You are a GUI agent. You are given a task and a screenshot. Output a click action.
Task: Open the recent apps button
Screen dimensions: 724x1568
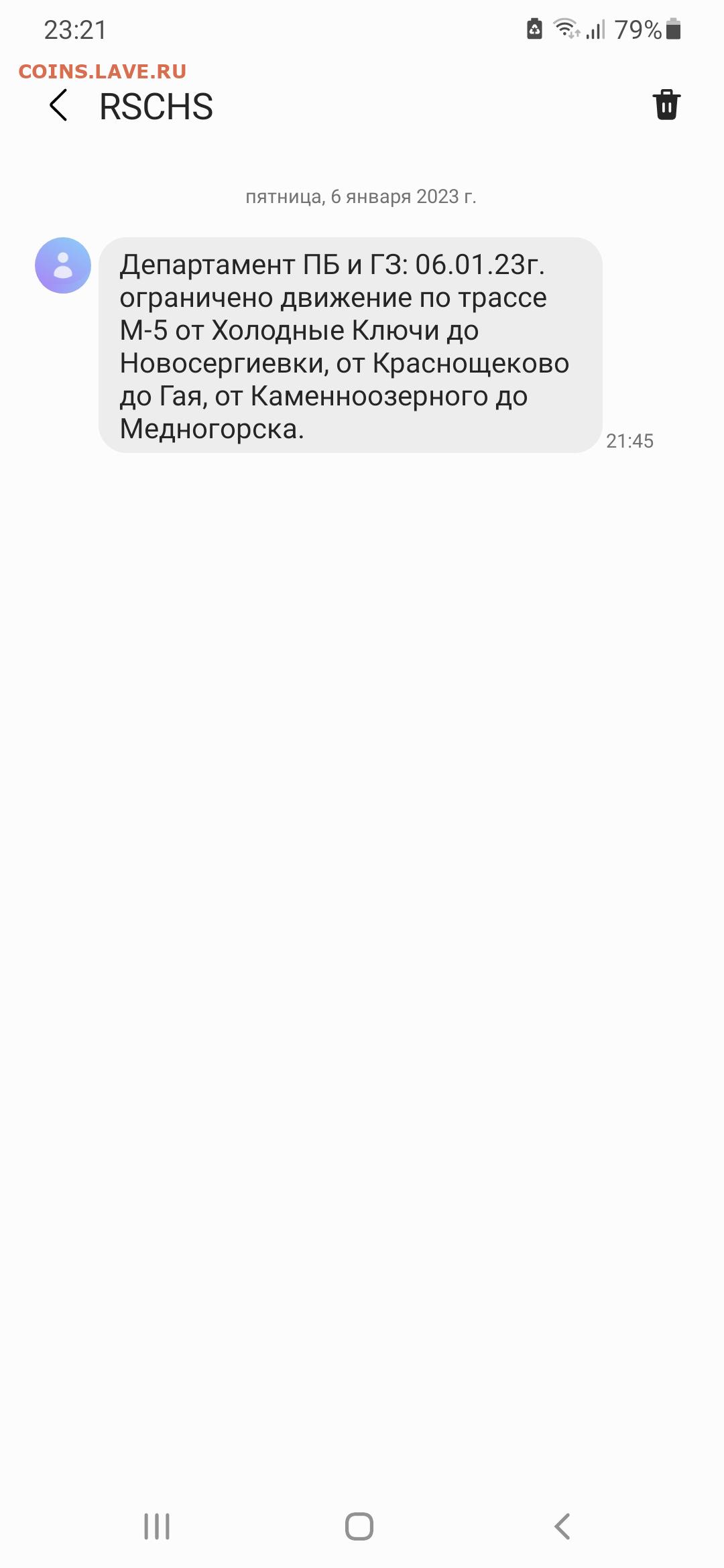[157, 1526]
